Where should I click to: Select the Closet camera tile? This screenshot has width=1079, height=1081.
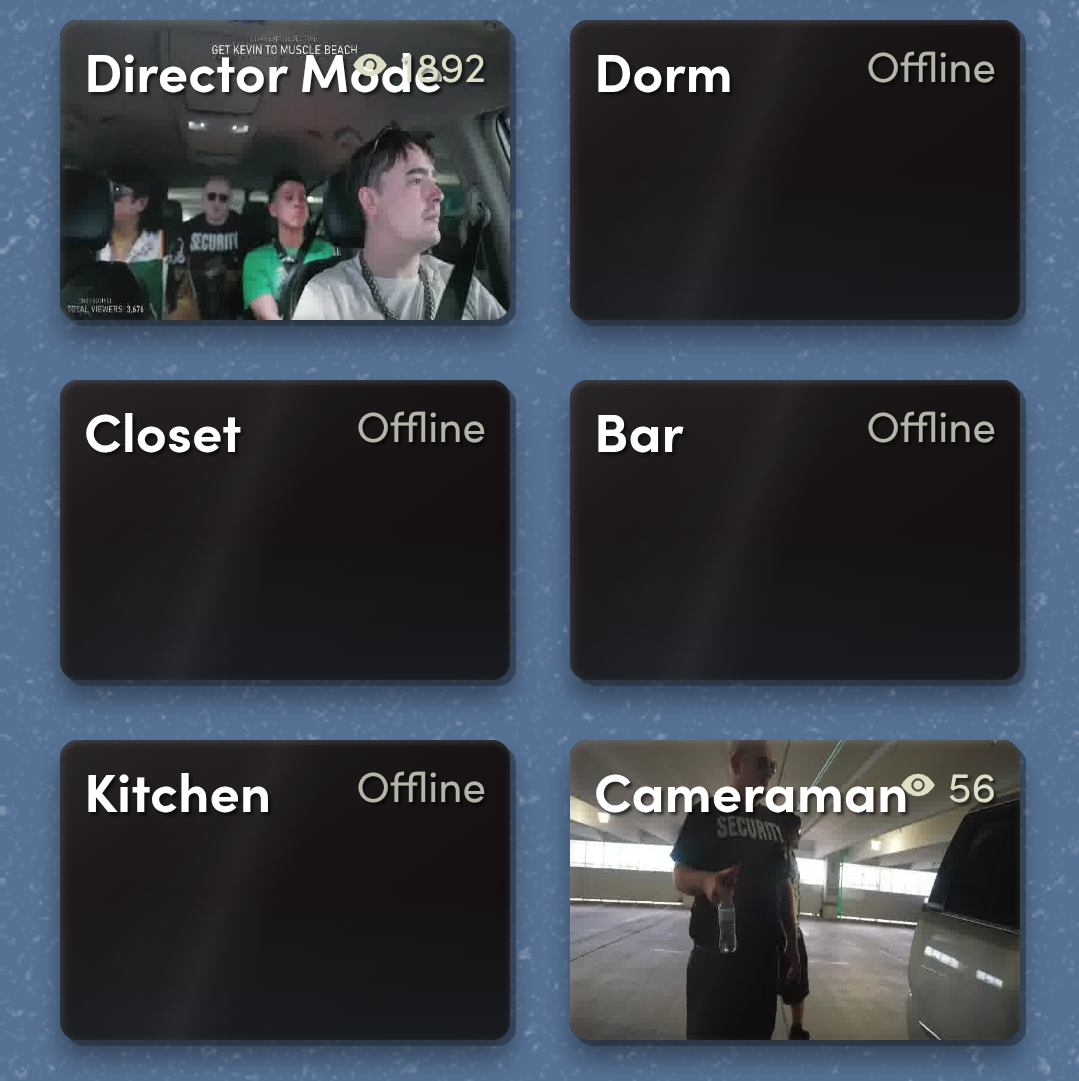coord(285,532)
